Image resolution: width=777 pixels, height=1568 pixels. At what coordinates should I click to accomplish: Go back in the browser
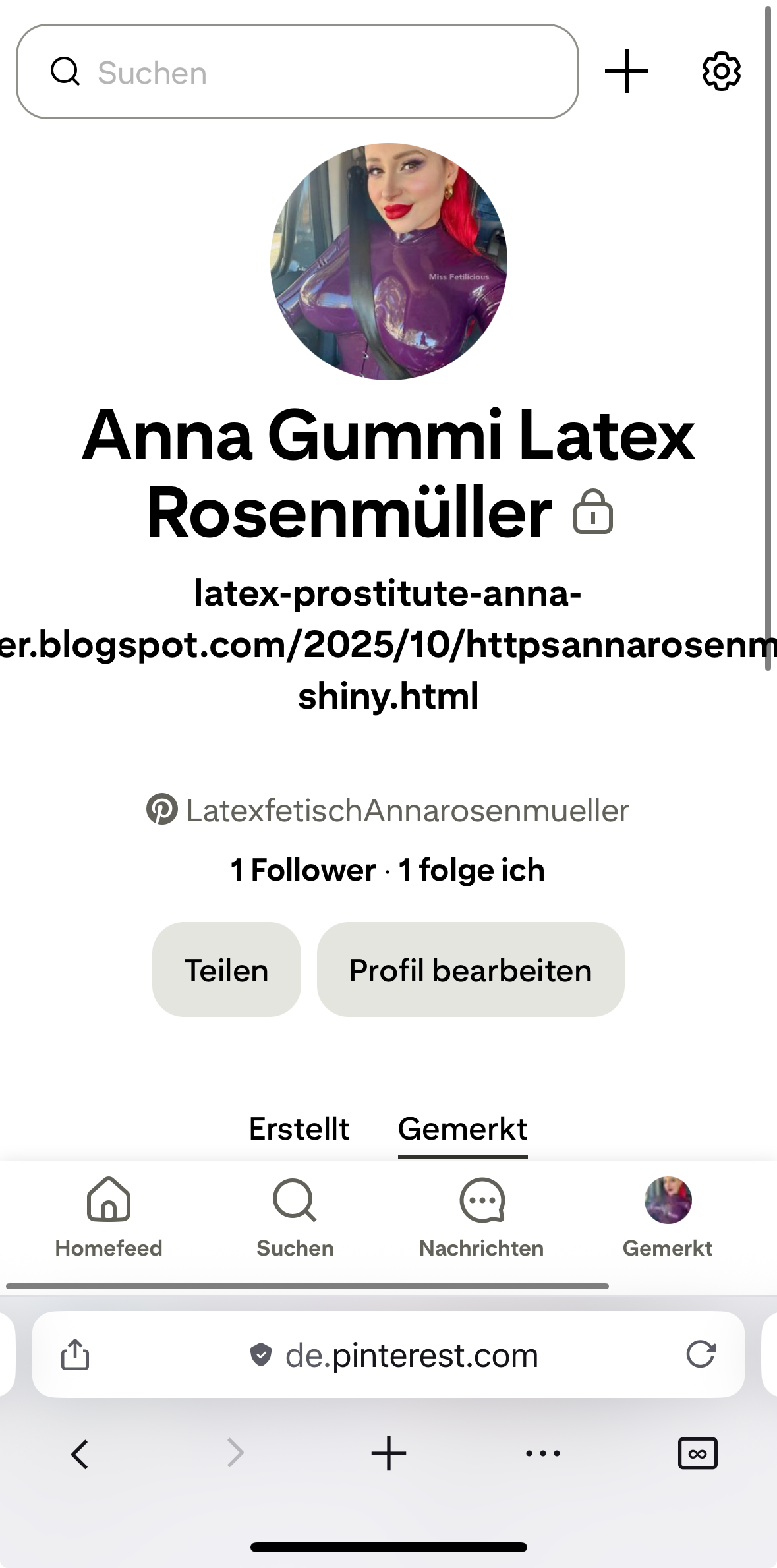(x=80, y=1453)
